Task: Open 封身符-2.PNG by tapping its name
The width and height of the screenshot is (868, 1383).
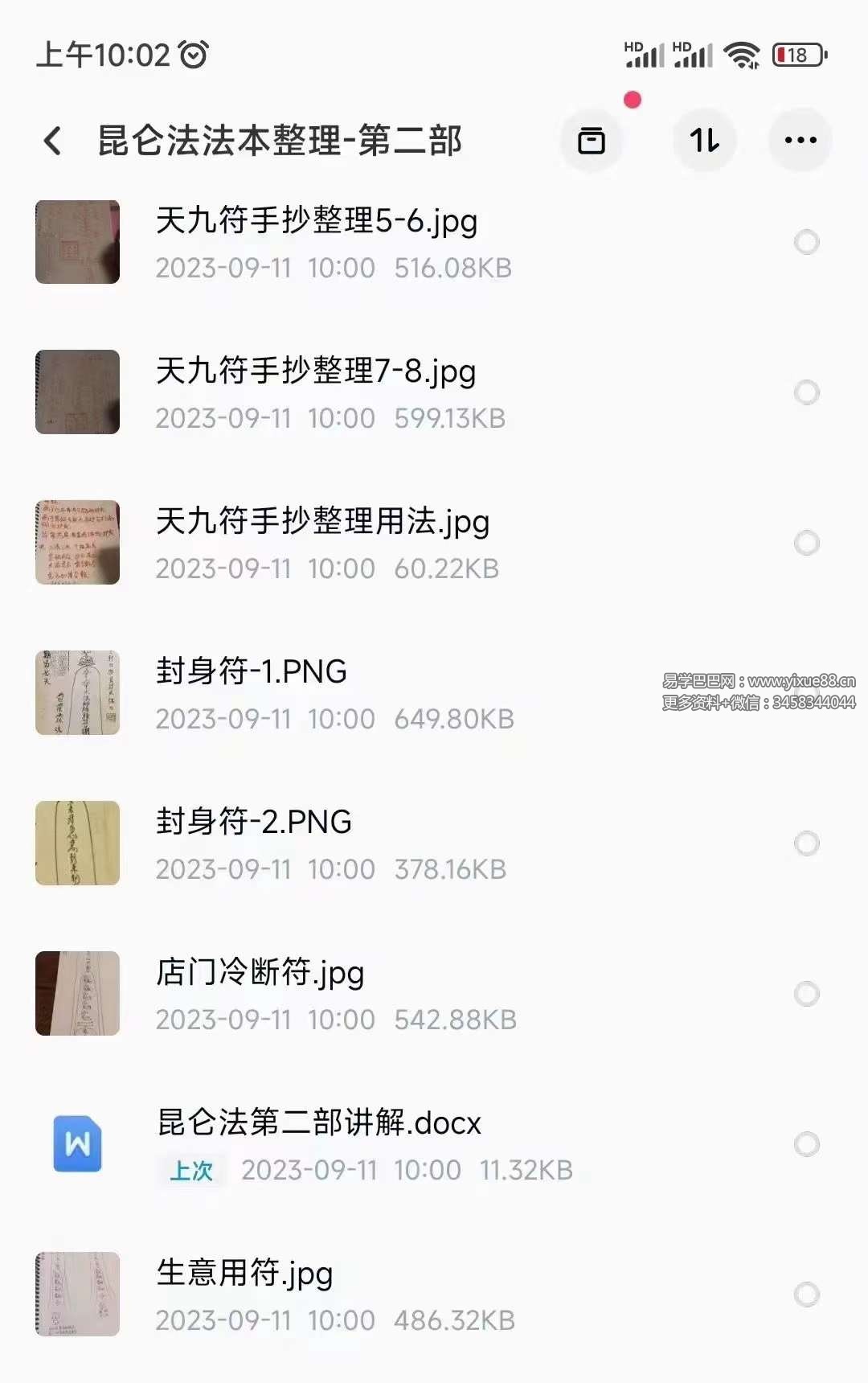Action: click(254, 823)
